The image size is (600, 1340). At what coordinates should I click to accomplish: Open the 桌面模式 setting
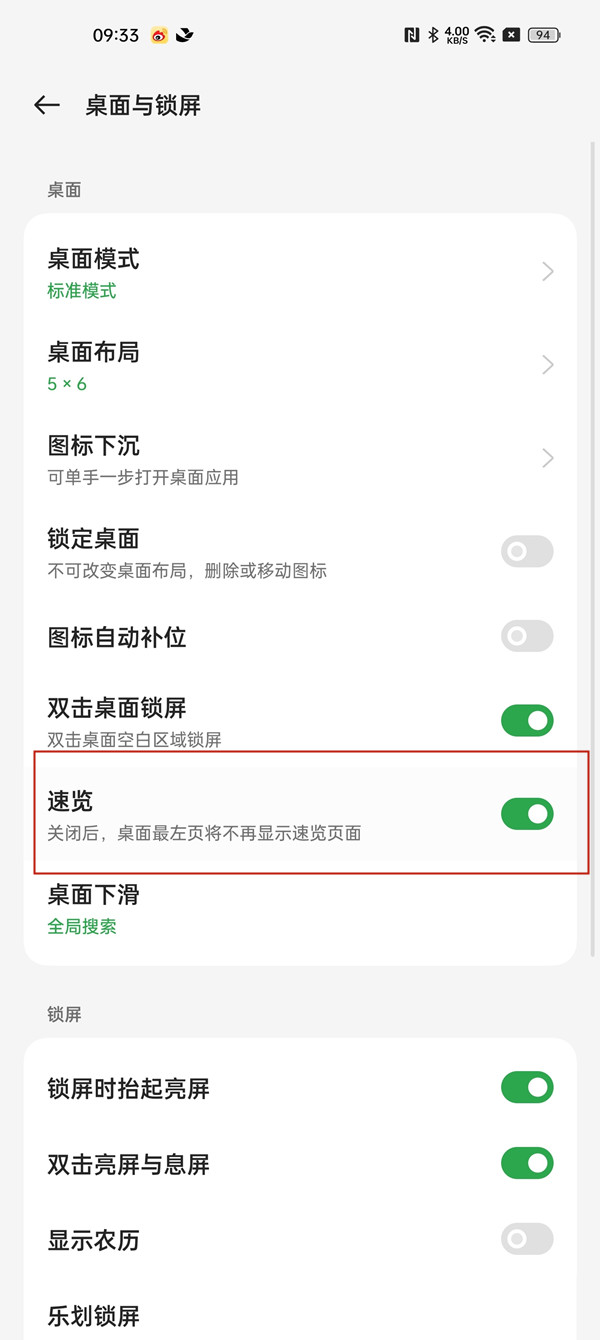pos(300,272)
